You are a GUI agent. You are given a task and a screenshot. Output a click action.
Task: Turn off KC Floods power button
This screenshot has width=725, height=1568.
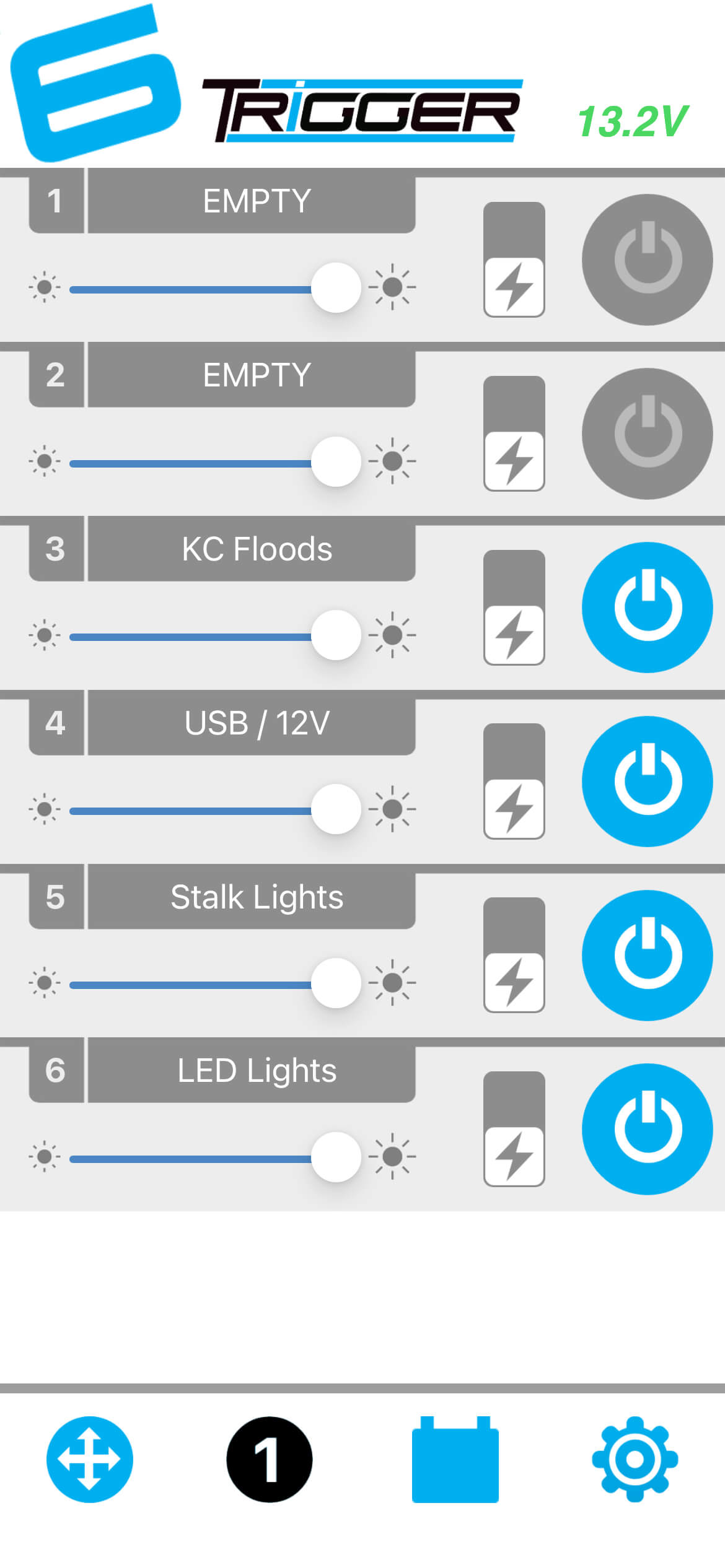tap(647, 608)
